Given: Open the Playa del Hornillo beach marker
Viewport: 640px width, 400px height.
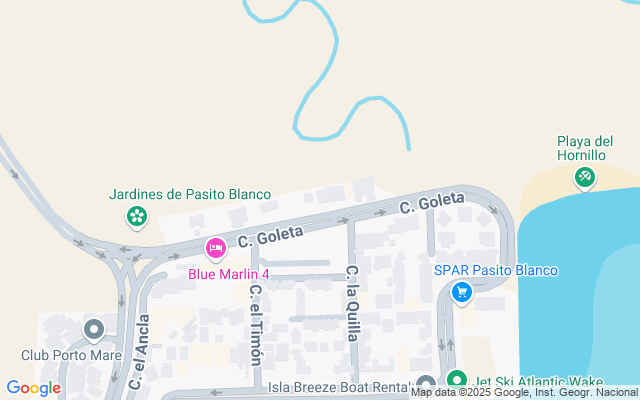Looking at the screenshot, I should [584, 177].
